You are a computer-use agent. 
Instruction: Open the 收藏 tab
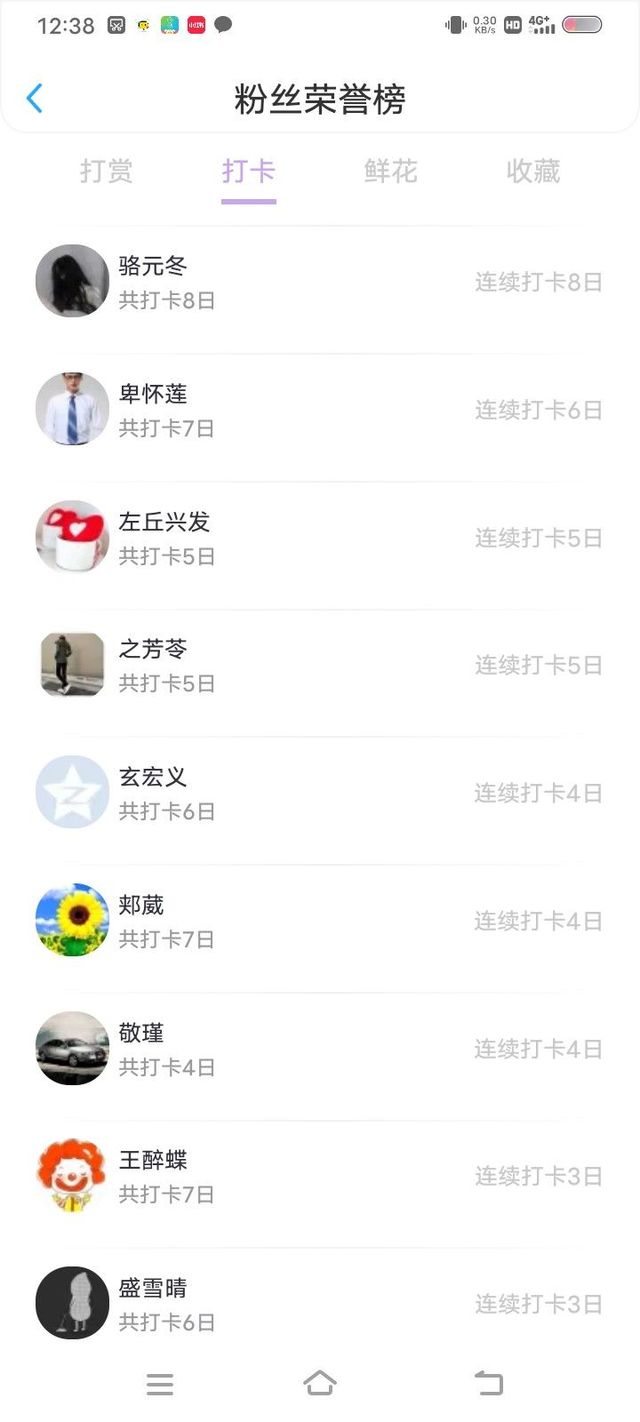coord(533,172)
